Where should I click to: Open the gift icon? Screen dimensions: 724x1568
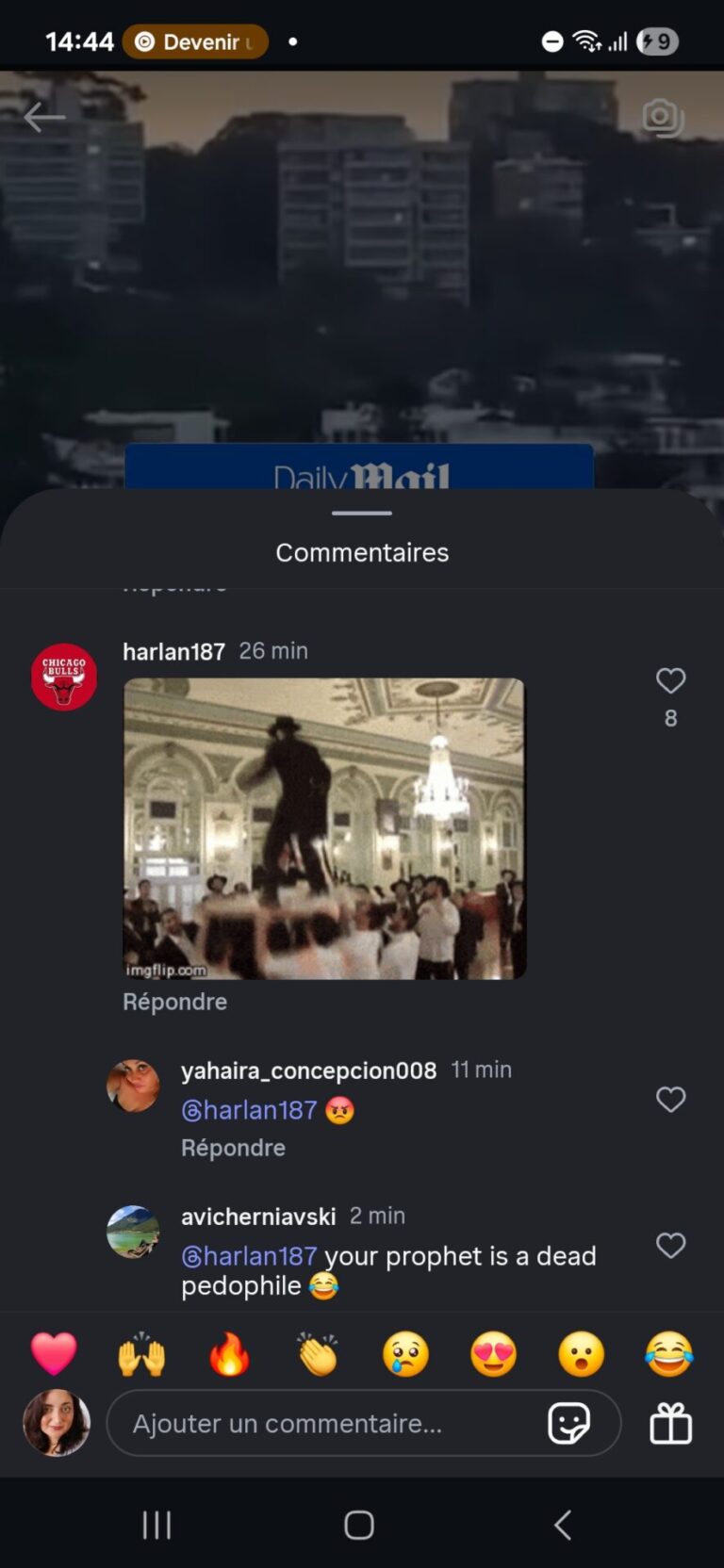tap(670, 1423)
